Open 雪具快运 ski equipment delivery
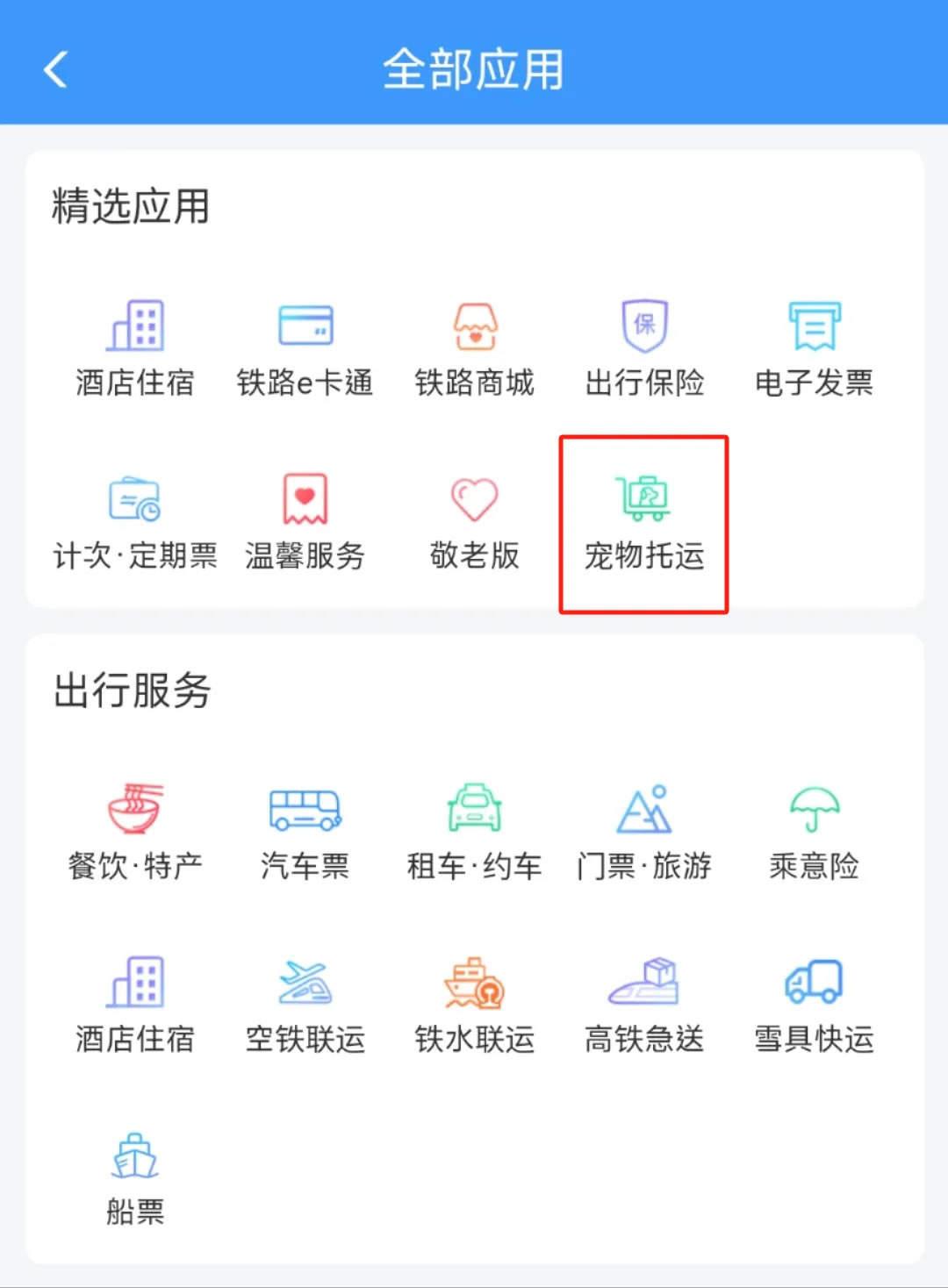Viewport: 948px width, 1288px height. pos(814,1000)
